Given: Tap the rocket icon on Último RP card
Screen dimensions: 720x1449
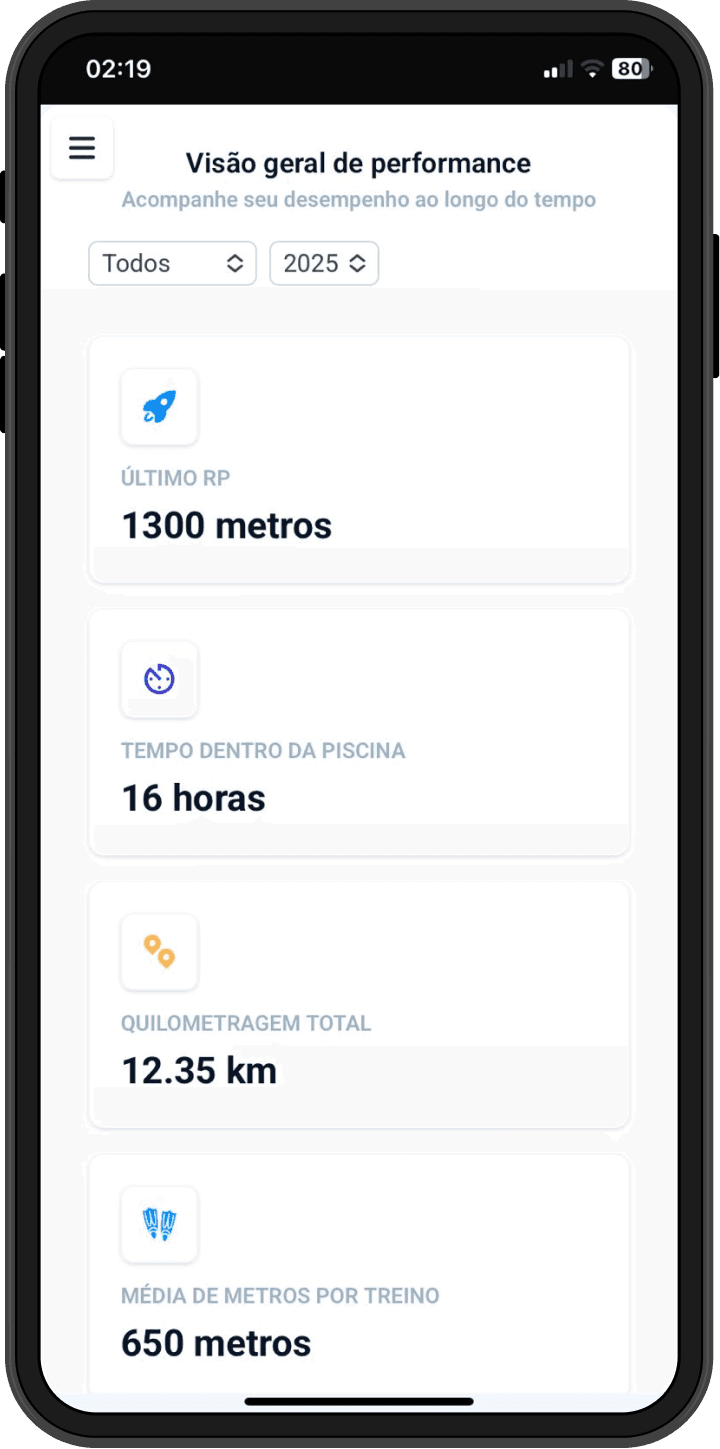Looking at the screenshot, I should (159, 407).
